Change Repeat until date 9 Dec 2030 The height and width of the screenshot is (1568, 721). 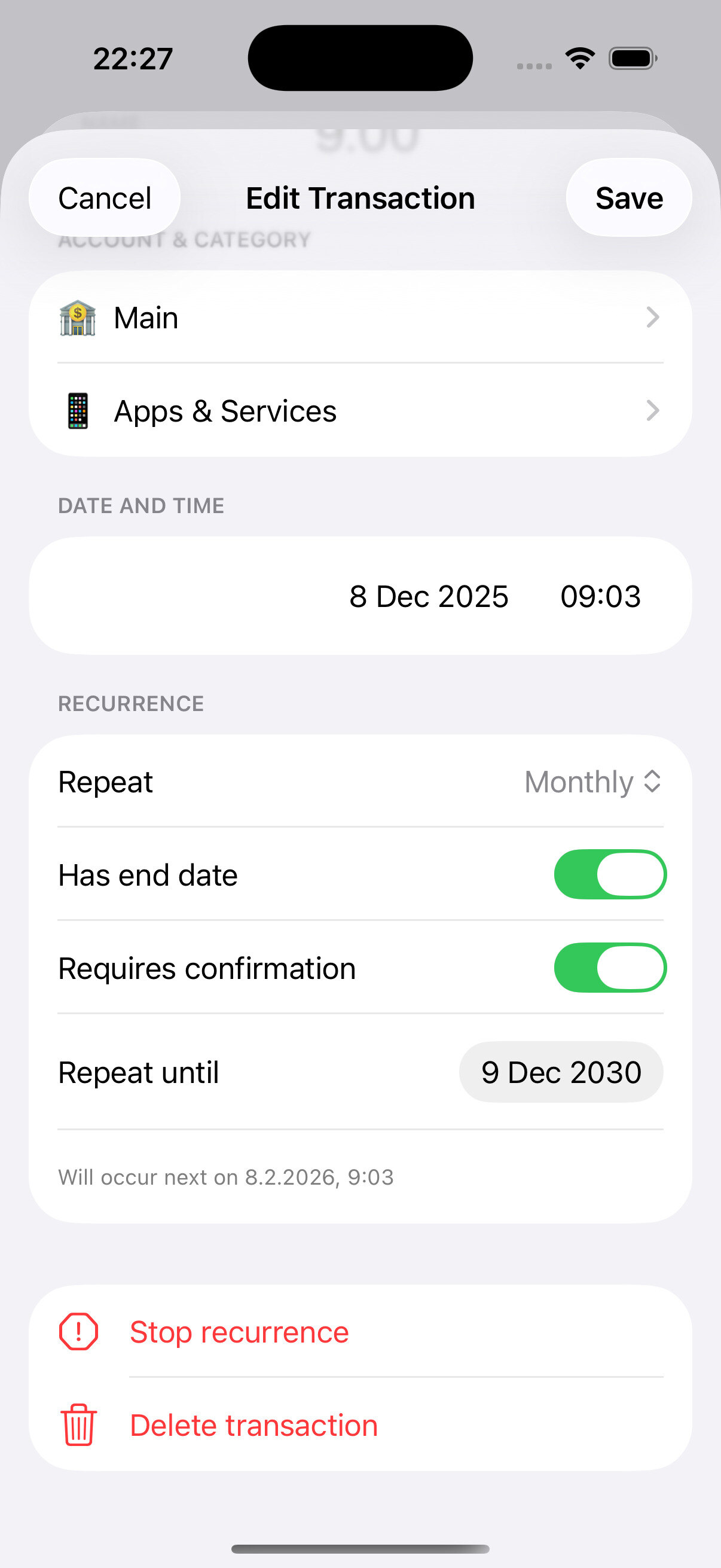pyautogui.click(x=560, y=1072)
